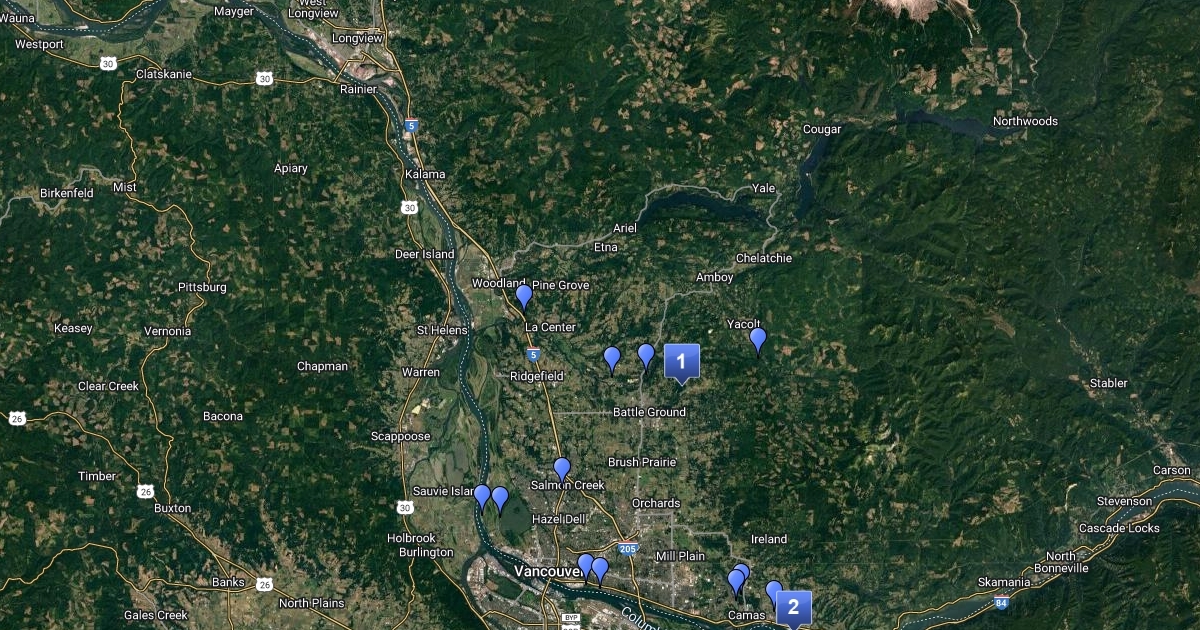The width and height of the screenshot is (1200, 630).
Task: Open the blue pin above La Center
Action: pyautogui.click(x=524, y=296)
